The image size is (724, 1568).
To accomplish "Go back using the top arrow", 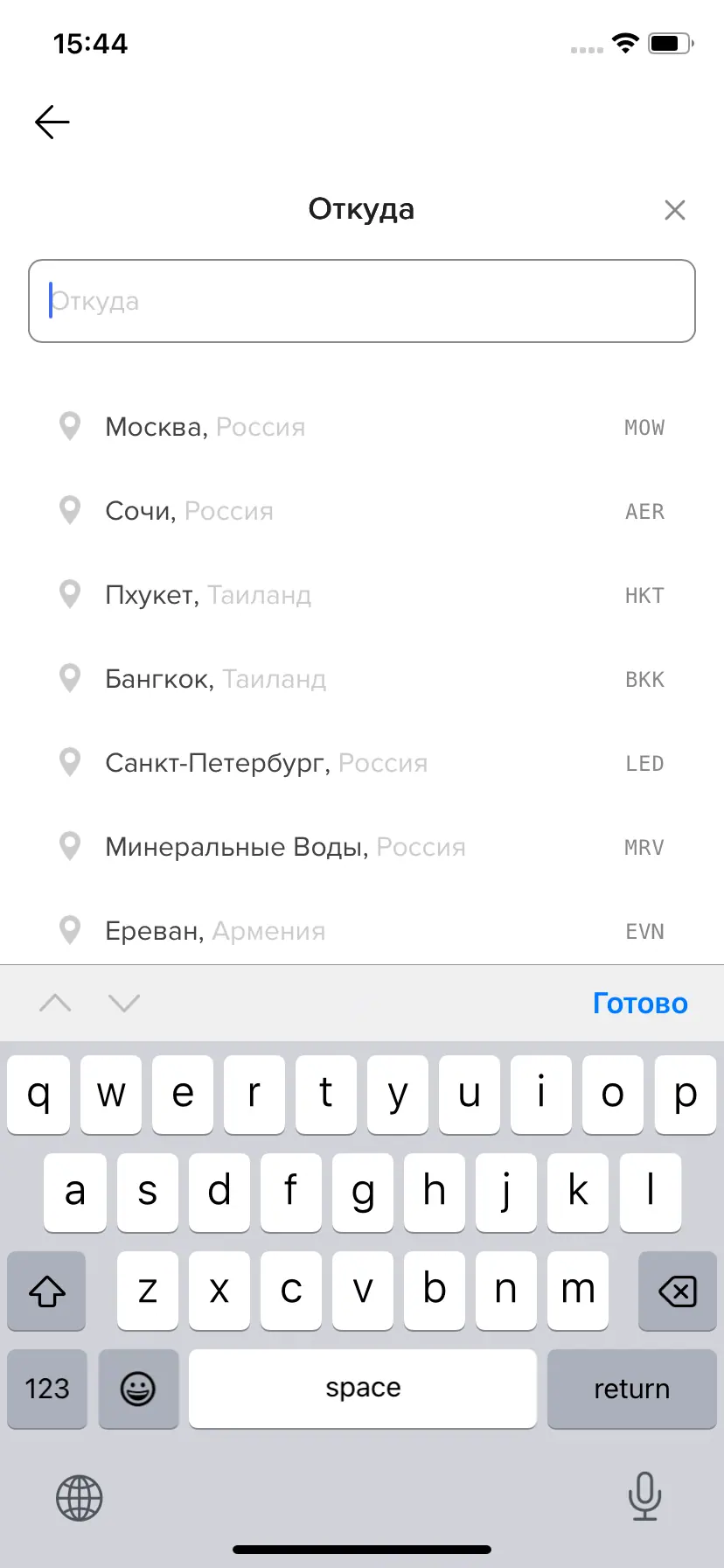I will [x=52, y=122].
